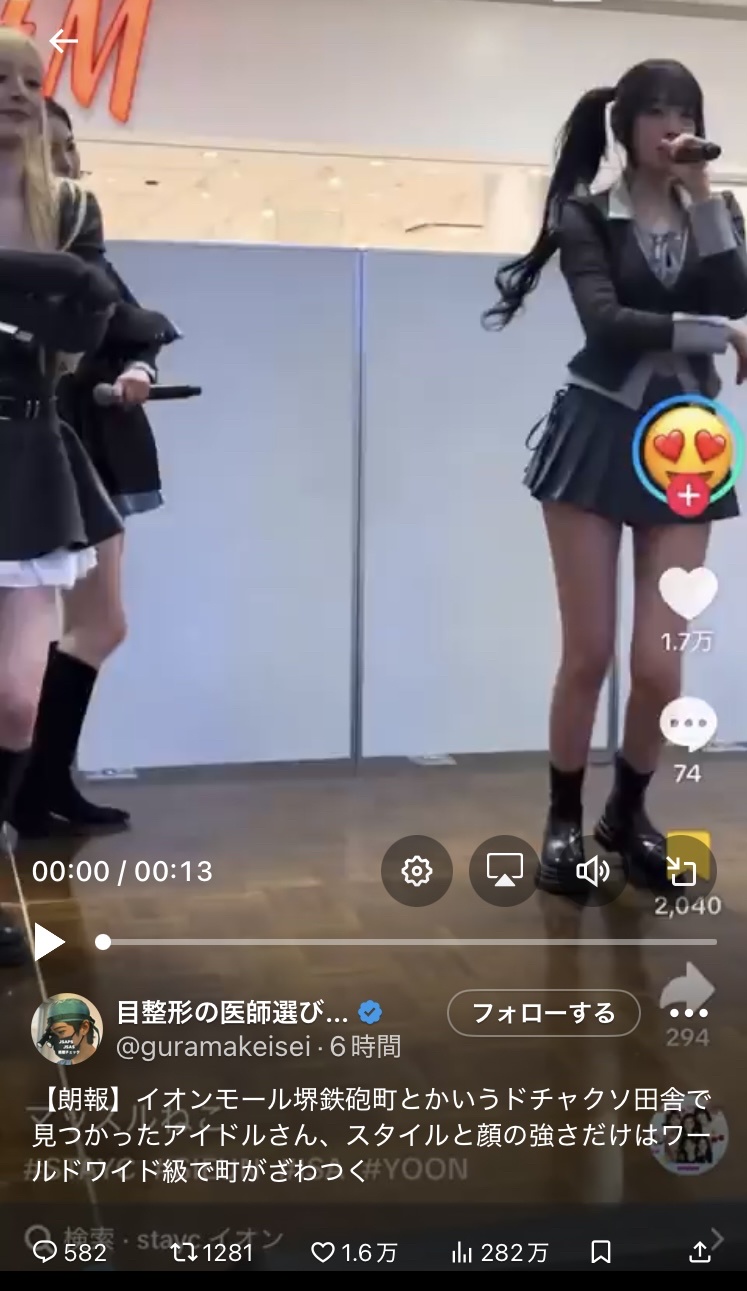The width and height of the screenshot is (747, 1291).
Task: Tap the フォローする button
Action: 543,1014
